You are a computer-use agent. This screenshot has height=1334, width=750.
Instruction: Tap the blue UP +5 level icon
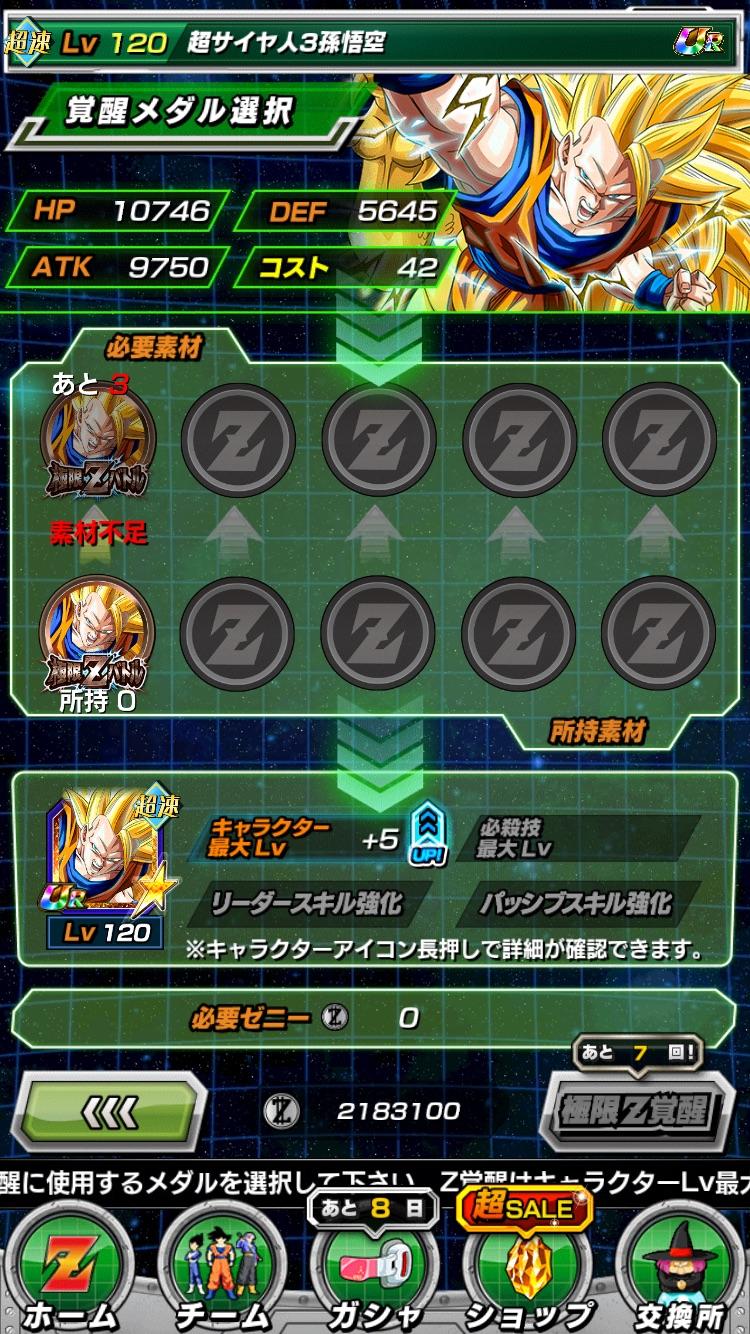[x=427, y=832]
